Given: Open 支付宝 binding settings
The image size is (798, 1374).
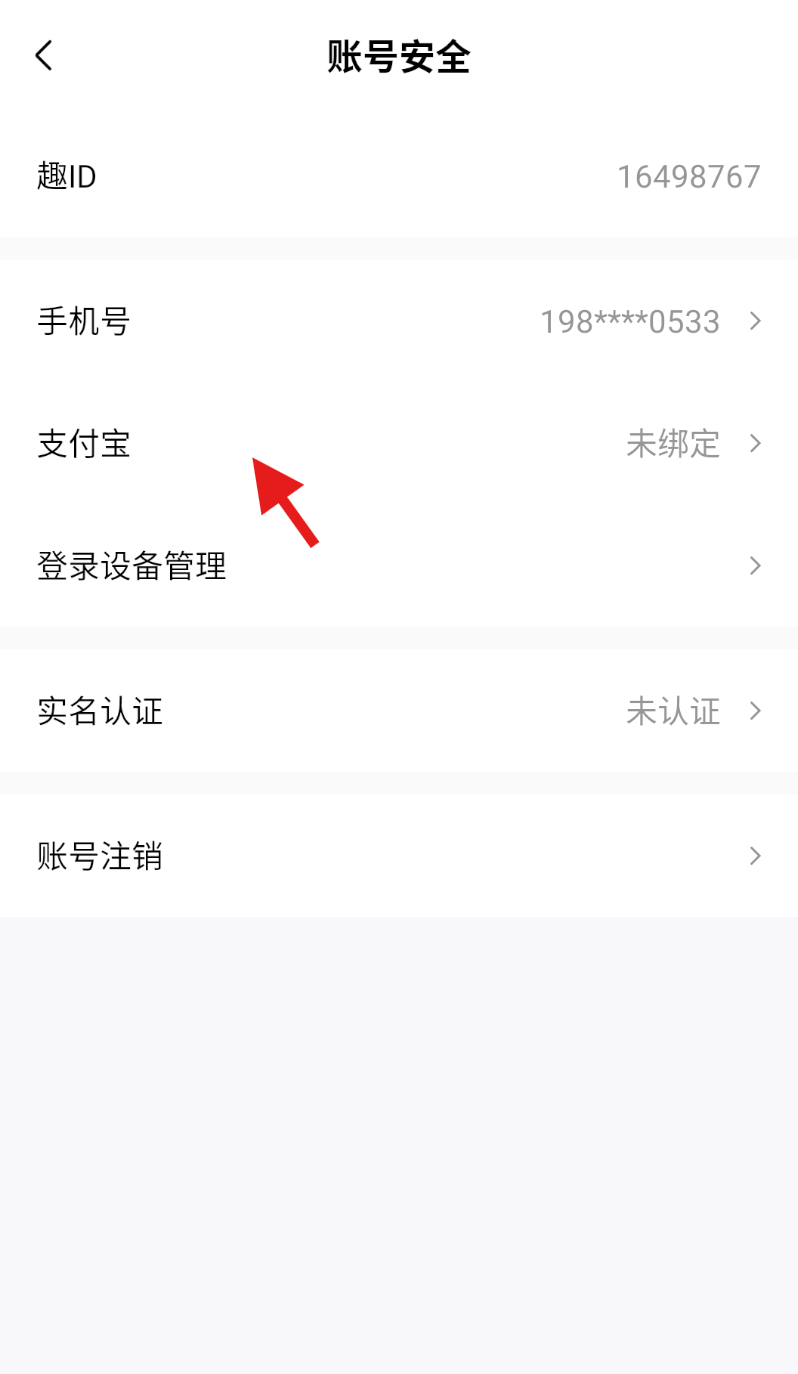Looking at the screenshot, I should (398, 444).
